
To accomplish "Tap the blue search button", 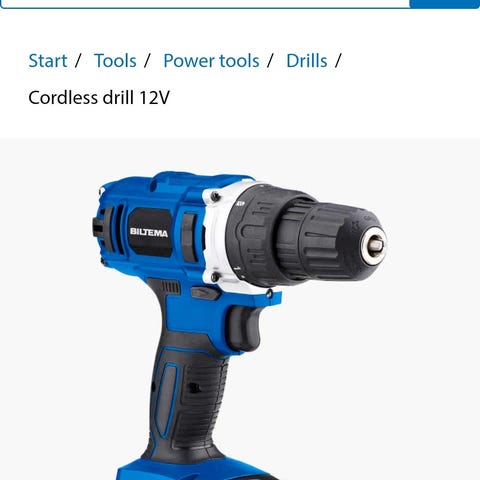I will (x=445, y=3).
